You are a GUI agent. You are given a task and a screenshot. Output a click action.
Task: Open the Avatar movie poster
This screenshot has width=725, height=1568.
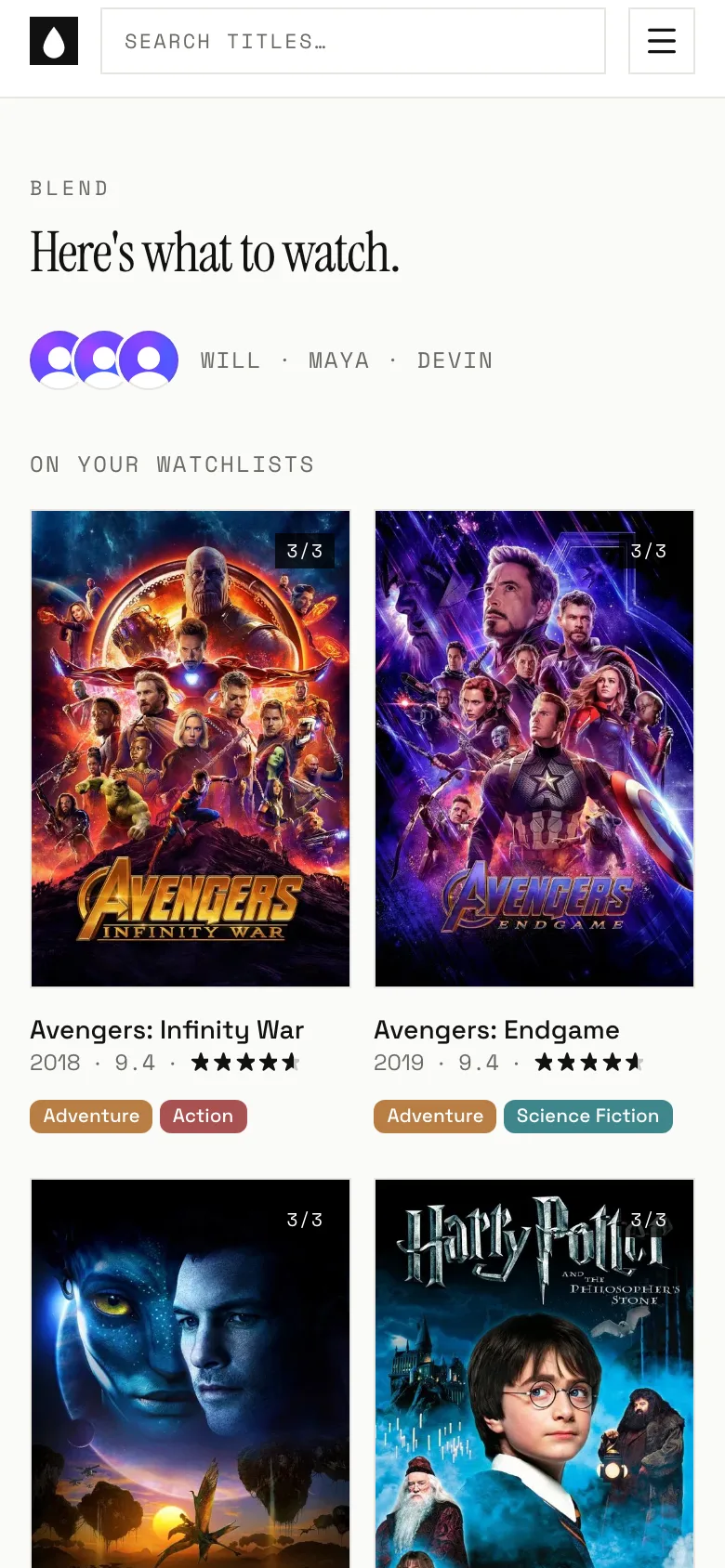click(191, 1373)
